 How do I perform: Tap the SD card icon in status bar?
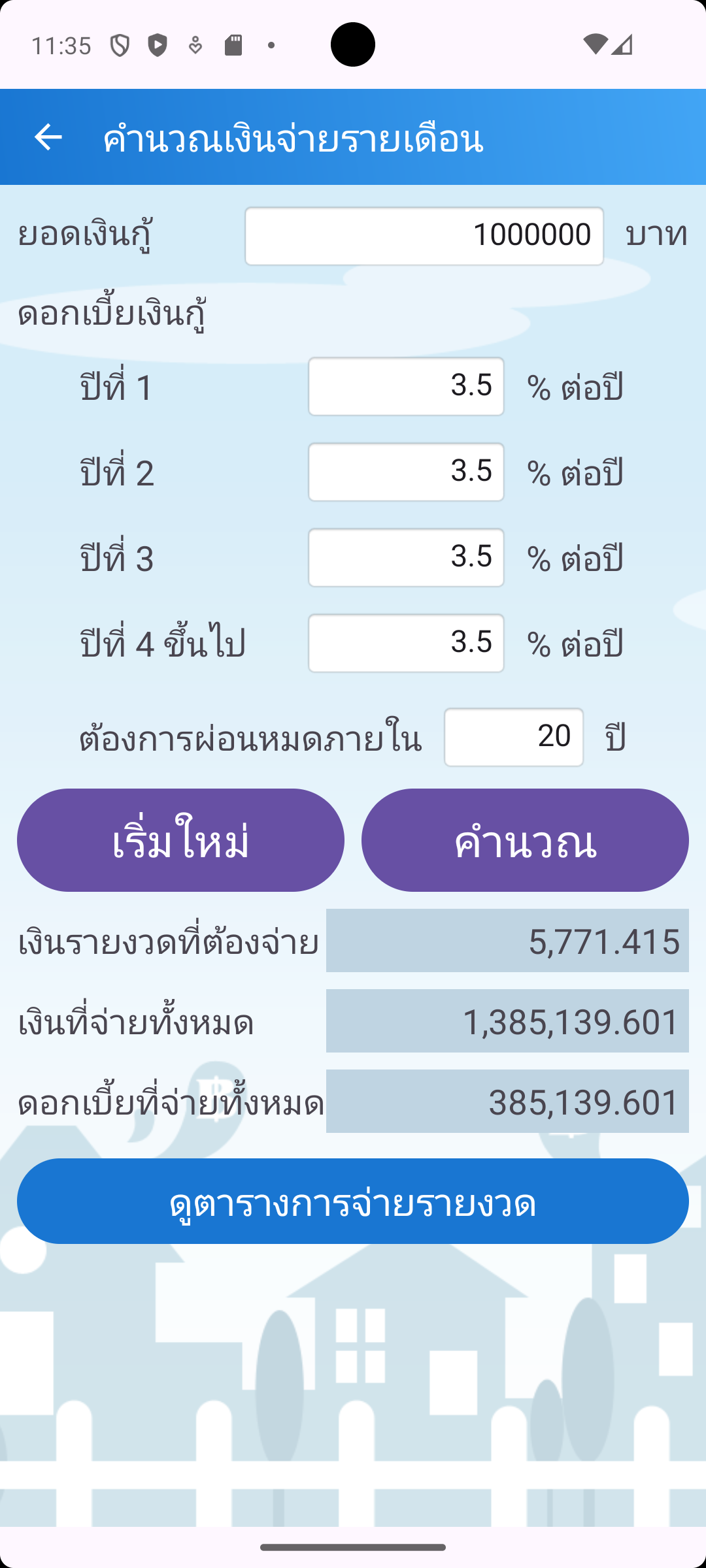pos(234,43)
